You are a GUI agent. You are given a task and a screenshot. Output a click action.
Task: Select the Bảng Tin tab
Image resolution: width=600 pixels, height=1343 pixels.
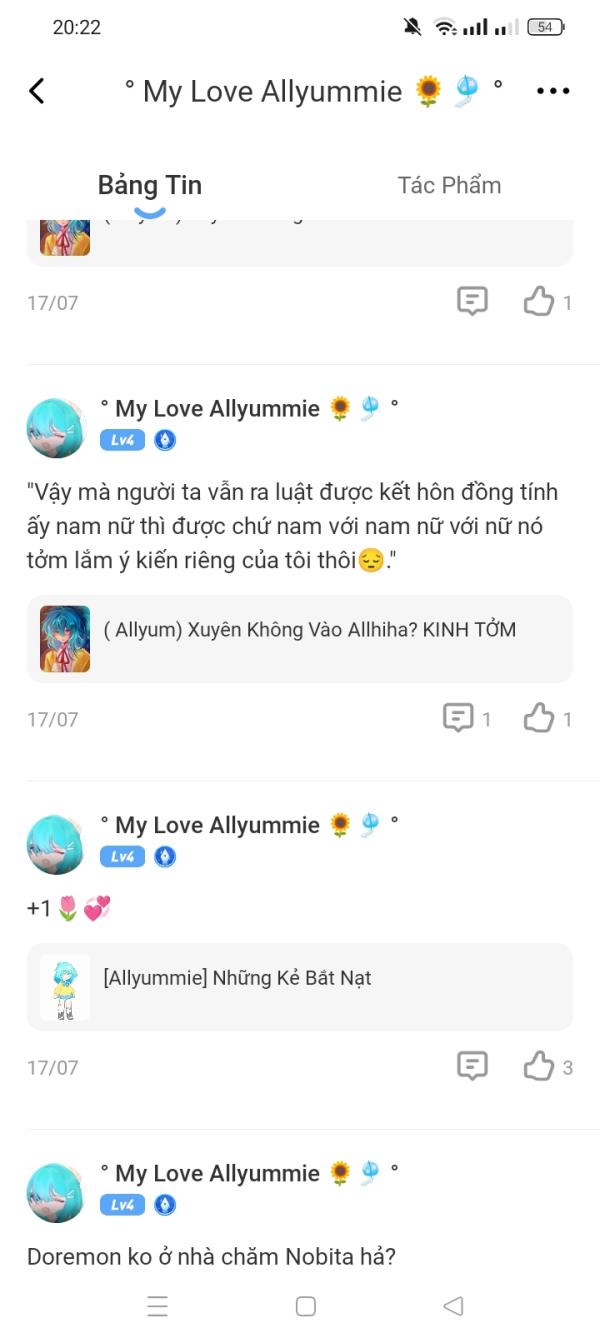(150, 185)
